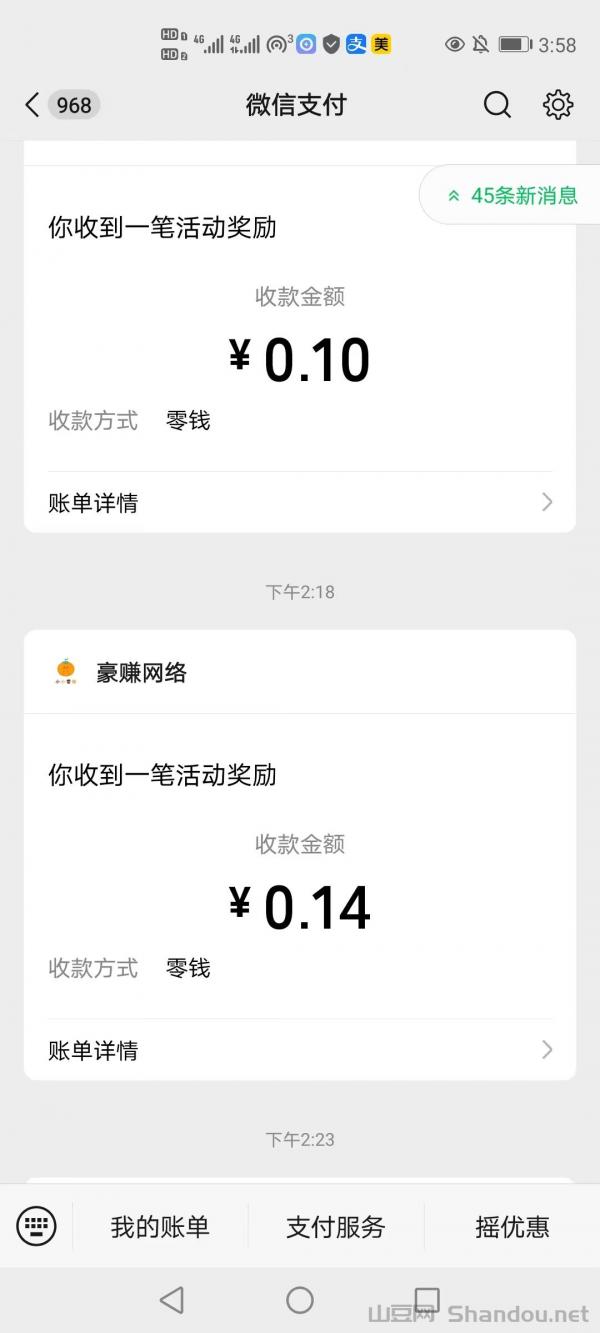Screen dimensions: 600x1333
Task: Open 我的账单 menu
Action: [160, 1227]
